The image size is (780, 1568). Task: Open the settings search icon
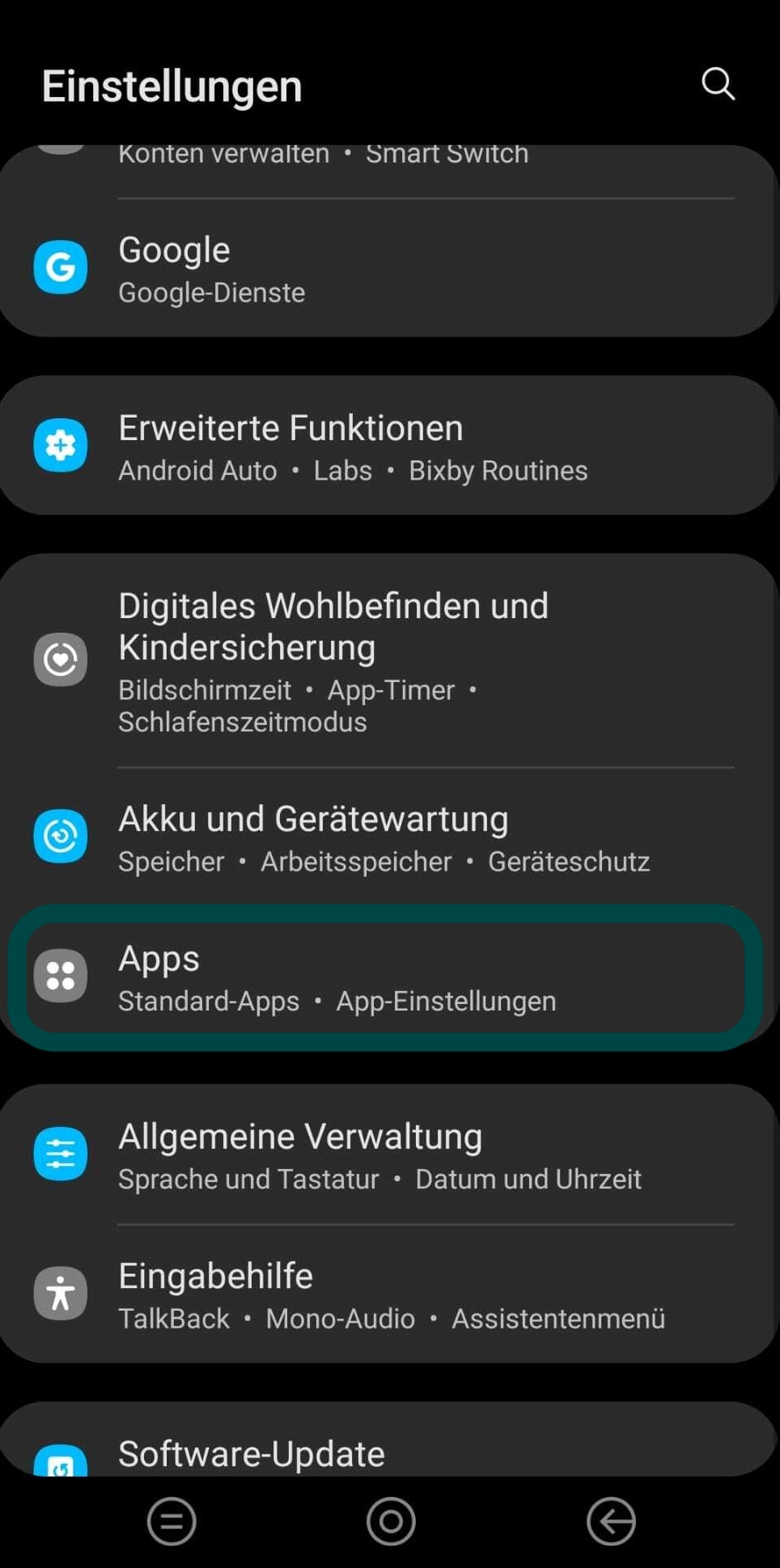pyautogui.click(x=718, y=84)
